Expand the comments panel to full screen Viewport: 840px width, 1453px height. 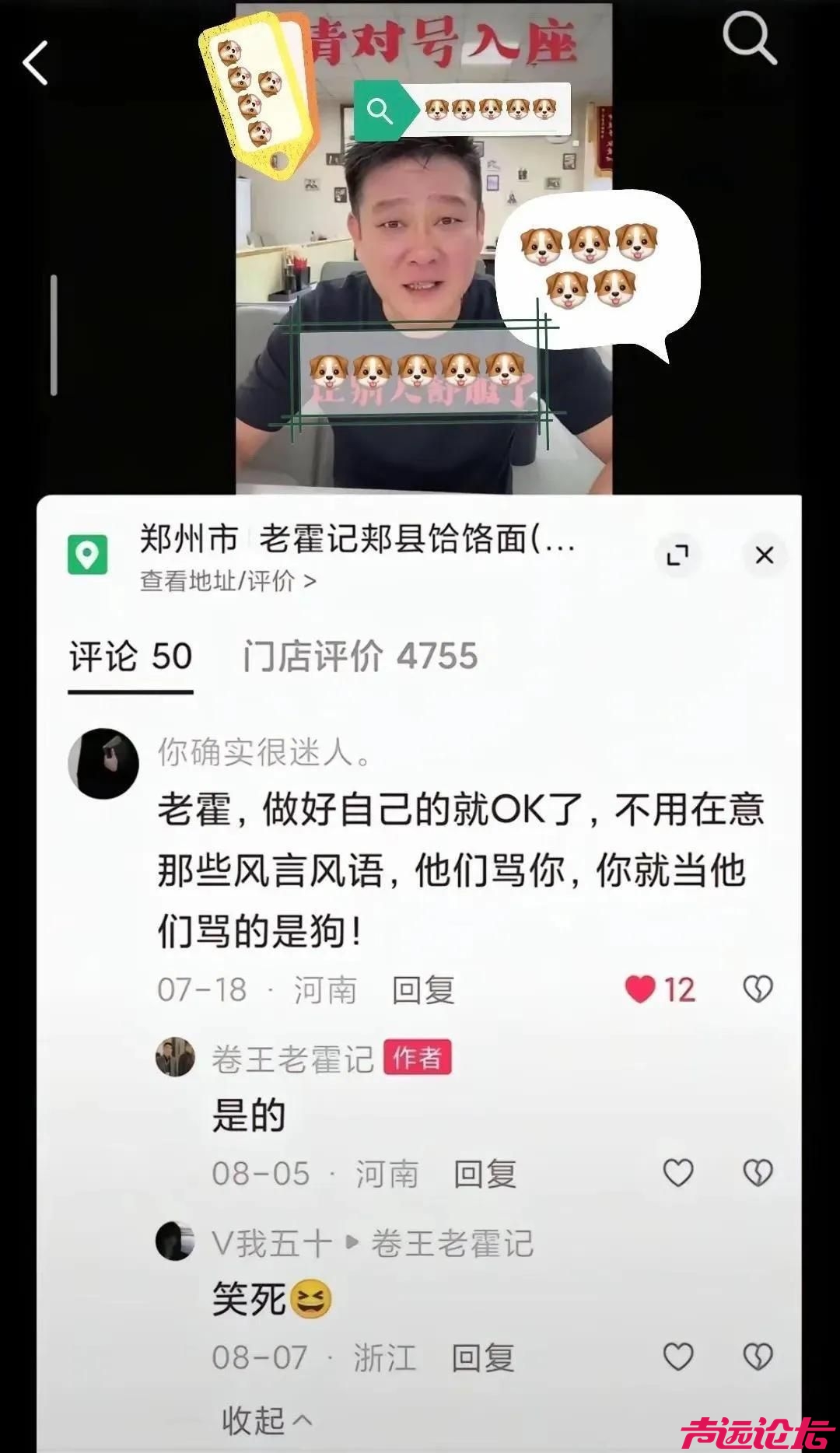(x=677, y=555)
